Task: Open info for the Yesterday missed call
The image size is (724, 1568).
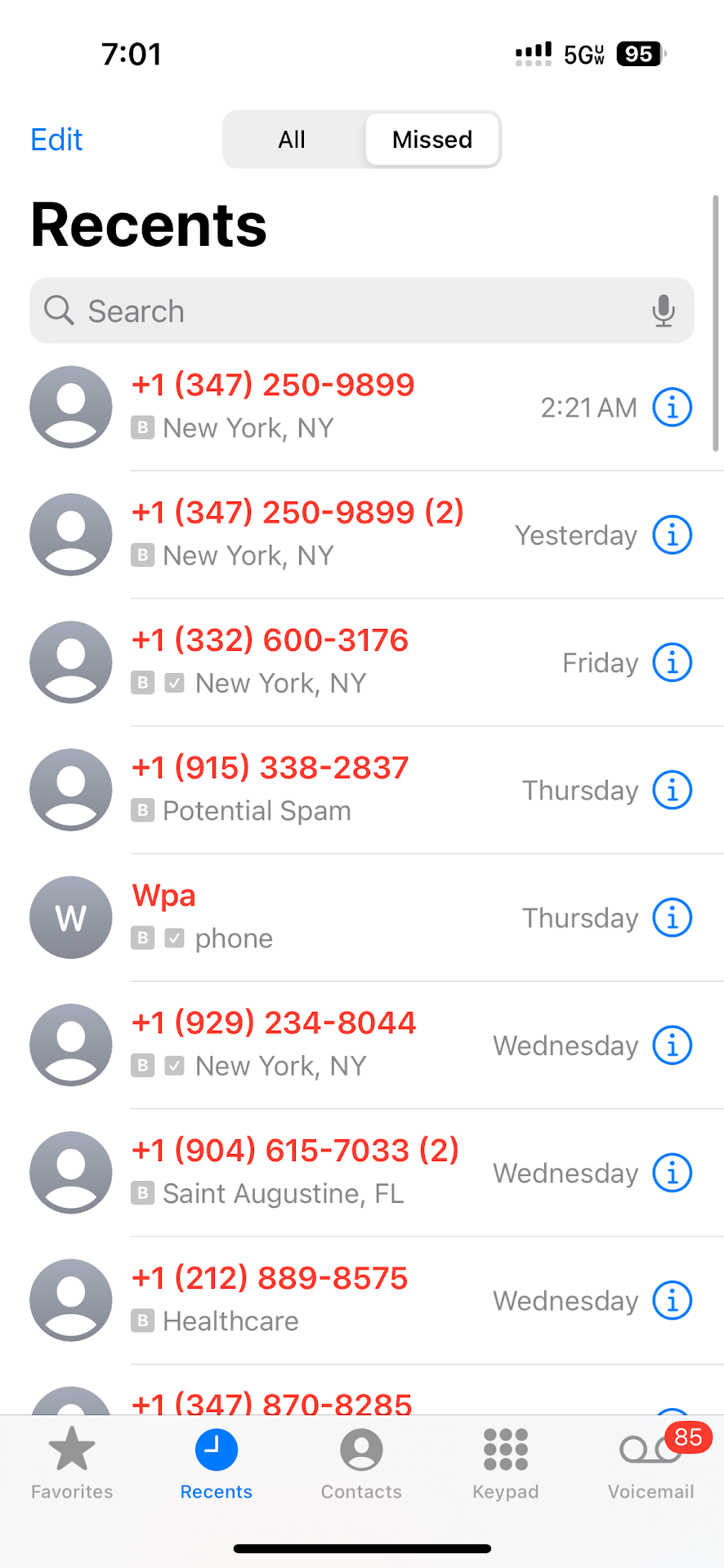Action: [672, 535]
